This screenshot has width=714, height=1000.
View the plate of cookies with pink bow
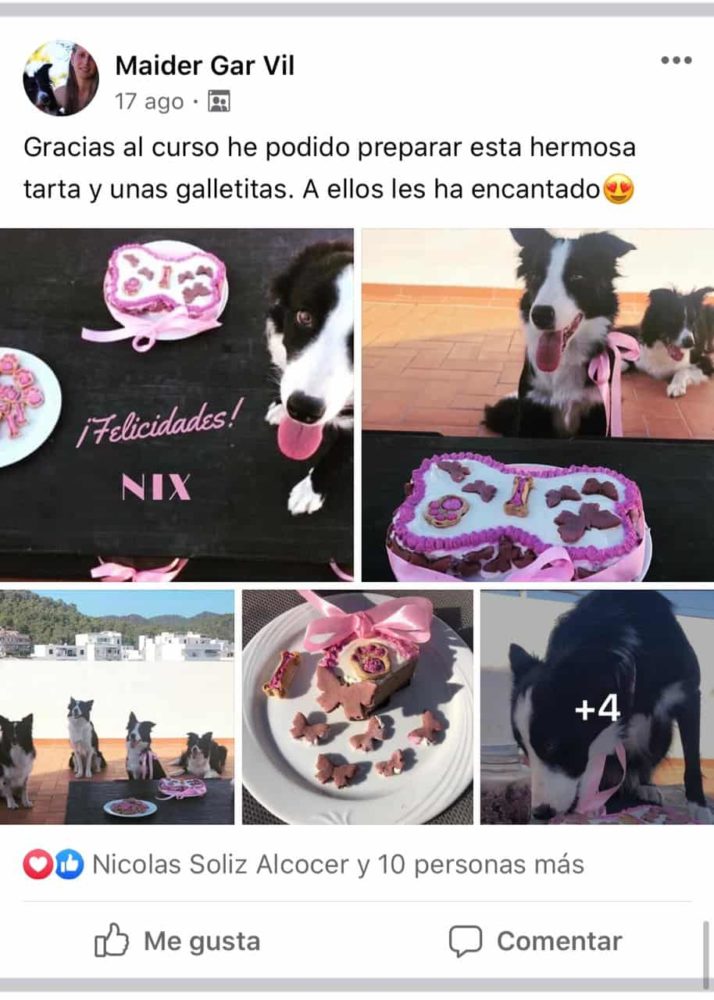tap(357, 706)
